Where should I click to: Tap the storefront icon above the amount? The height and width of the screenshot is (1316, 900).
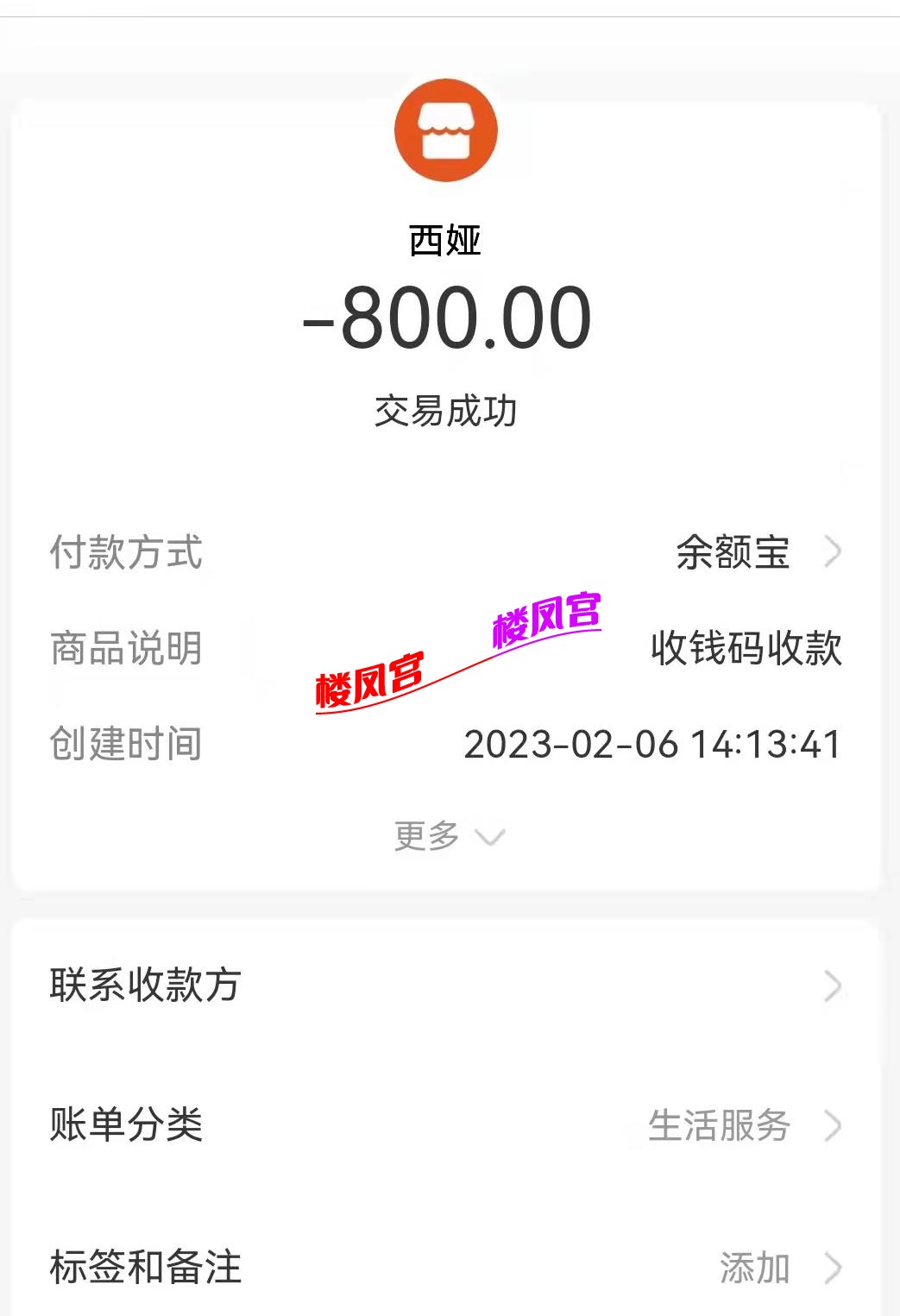click(445, 129)
